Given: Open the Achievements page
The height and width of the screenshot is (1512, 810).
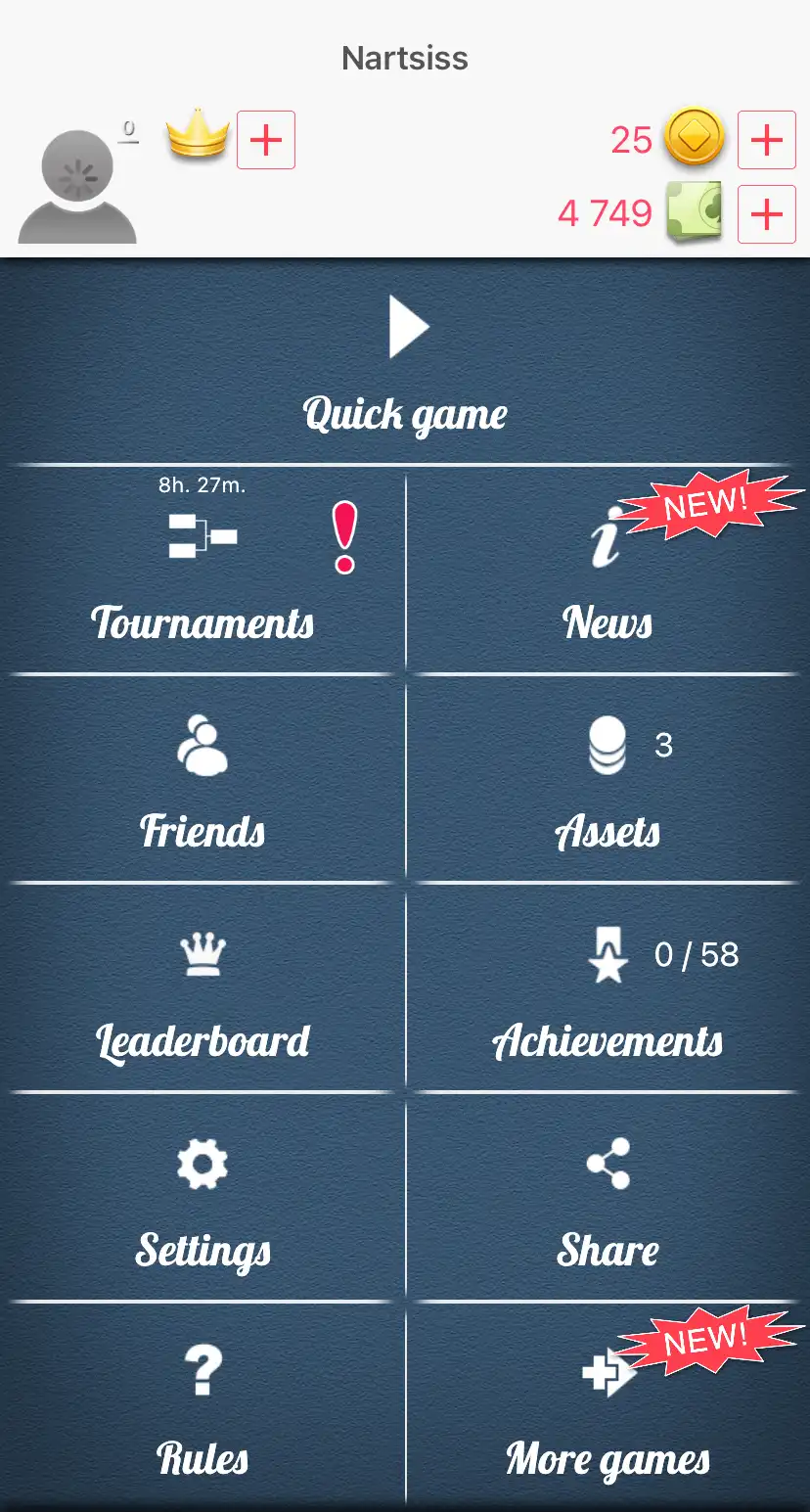Looking at the screenshot, I should tap(607, 988).
